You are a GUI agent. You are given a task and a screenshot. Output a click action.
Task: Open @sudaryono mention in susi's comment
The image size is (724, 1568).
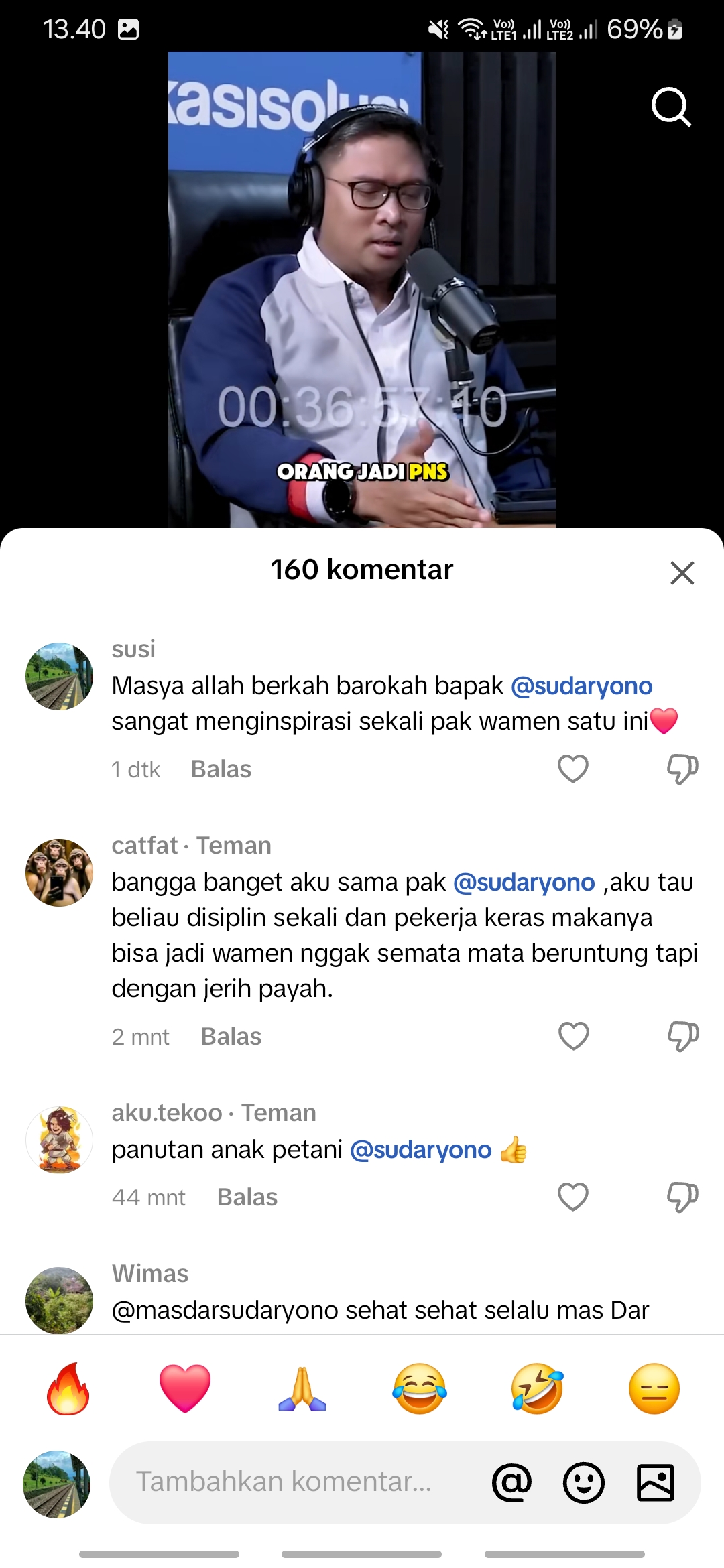[581, 685]
